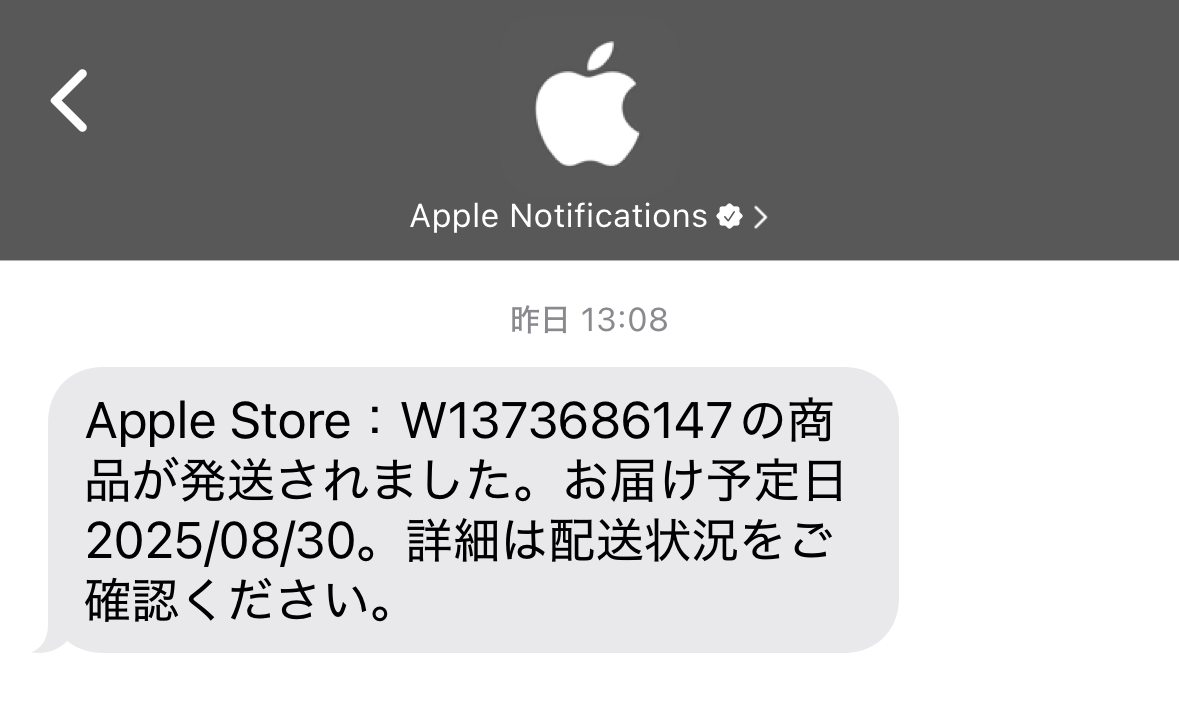Go back to the messages list
This screenshot has width=1179, height=723.
tap(70, 100)
